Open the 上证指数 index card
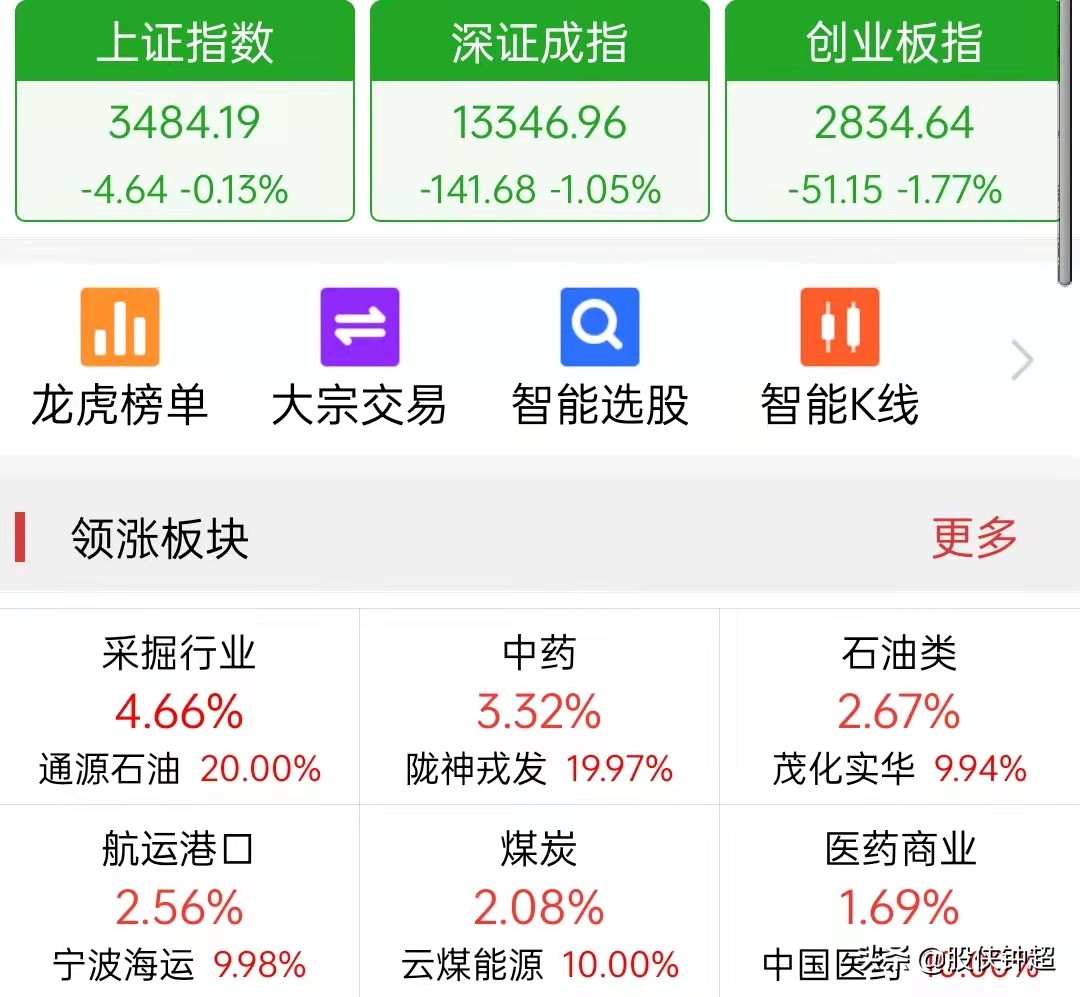The width and height of the screenshot is (1080, 997). click(x=185, y=112)
